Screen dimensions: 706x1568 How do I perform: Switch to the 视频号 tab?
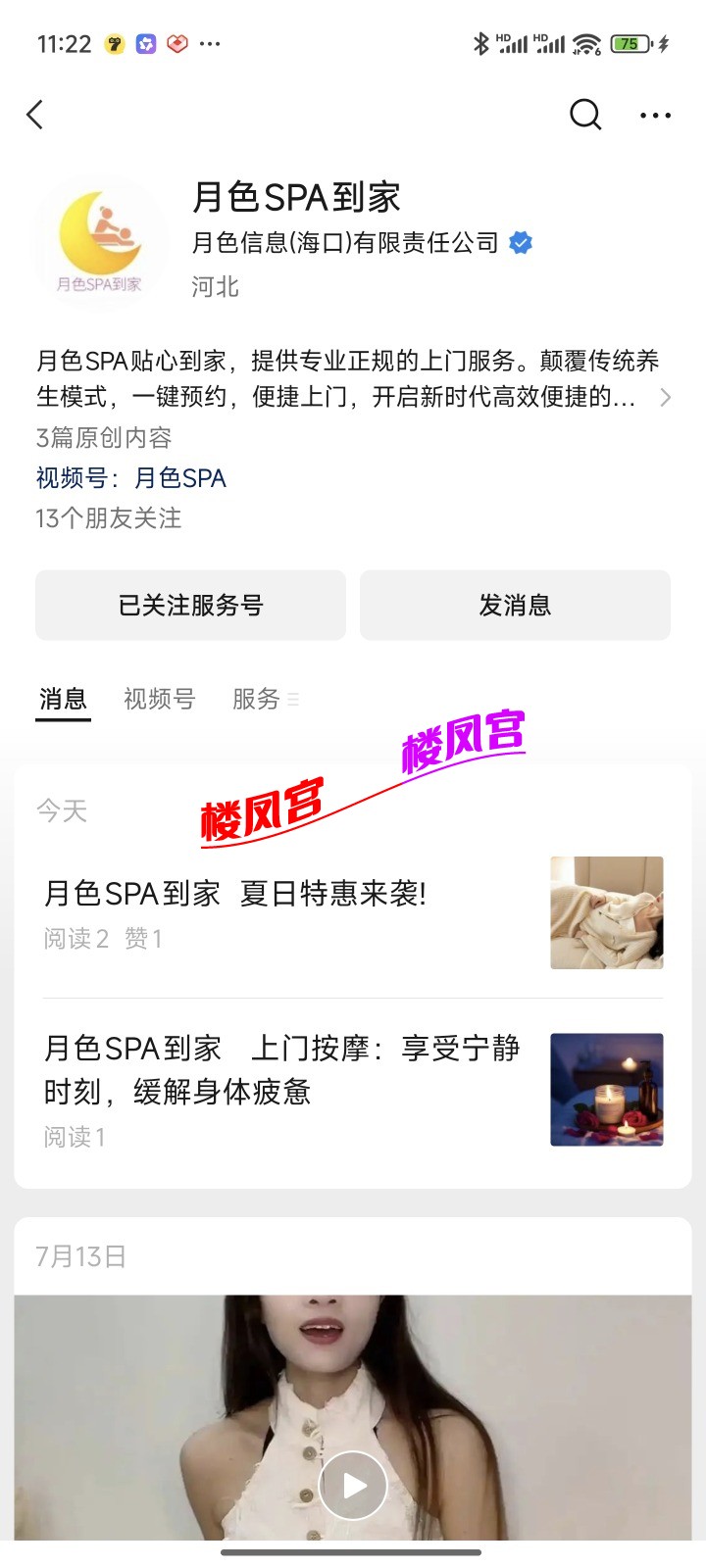159,698
